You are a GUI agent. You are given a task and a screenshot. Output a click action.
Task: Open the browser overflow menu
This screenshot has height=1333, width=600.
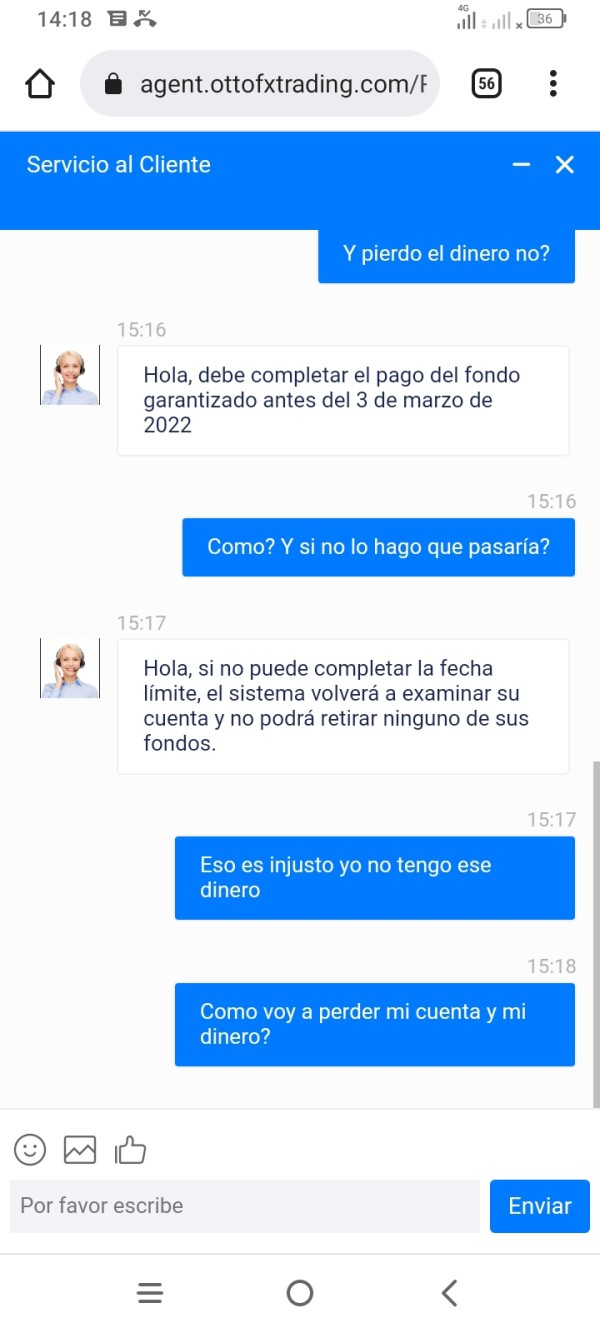click(x=553, y=84)
